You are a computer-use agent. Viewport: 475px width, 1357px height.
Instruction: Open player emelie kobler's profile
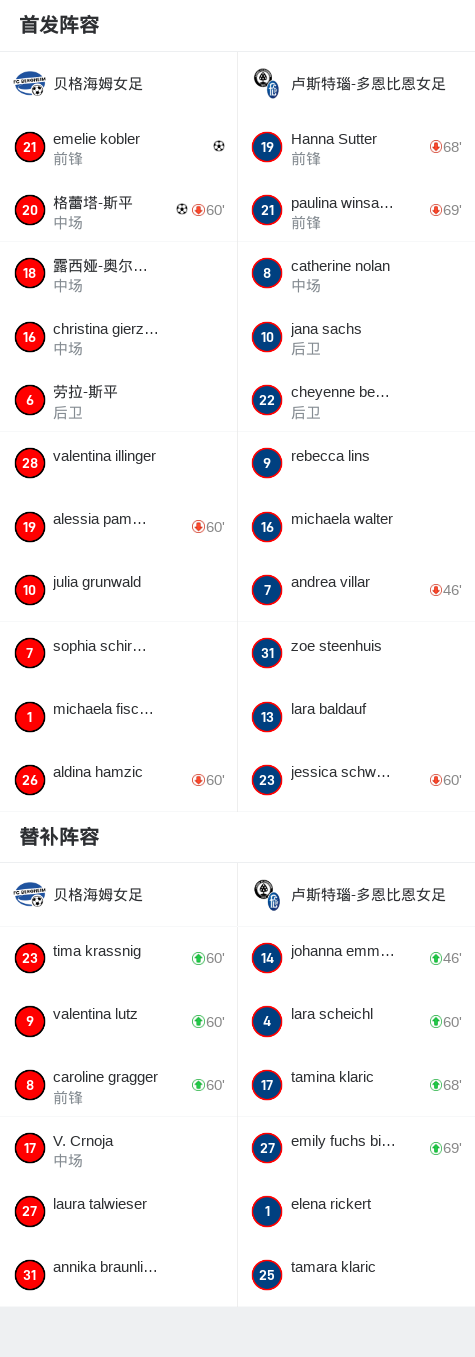pos(118,148)
